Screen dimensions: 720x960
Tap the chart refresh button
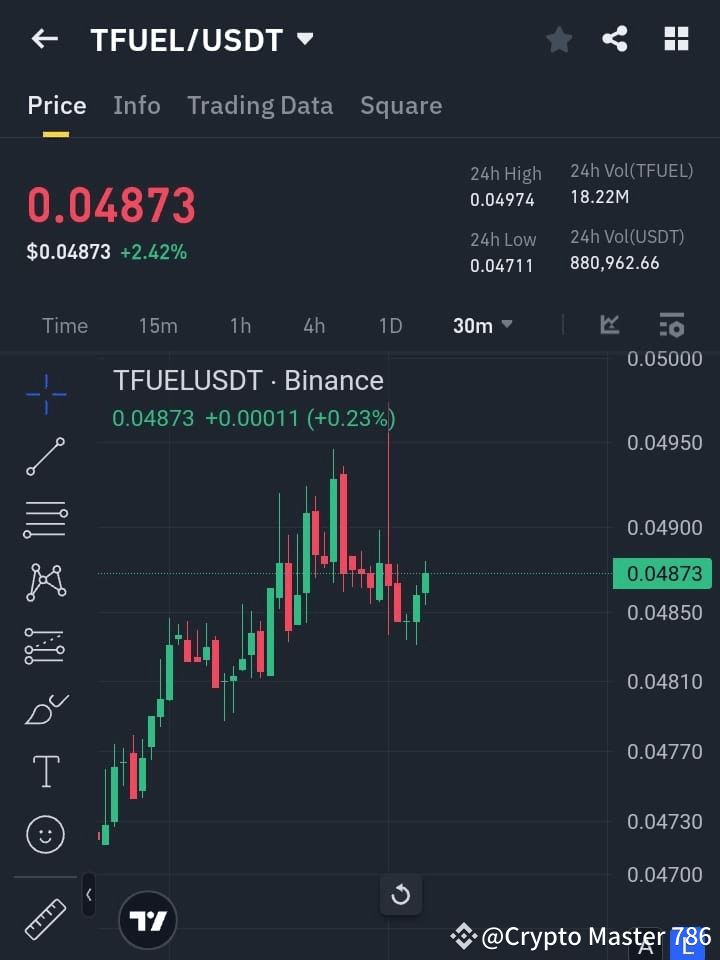pos(401,895)
